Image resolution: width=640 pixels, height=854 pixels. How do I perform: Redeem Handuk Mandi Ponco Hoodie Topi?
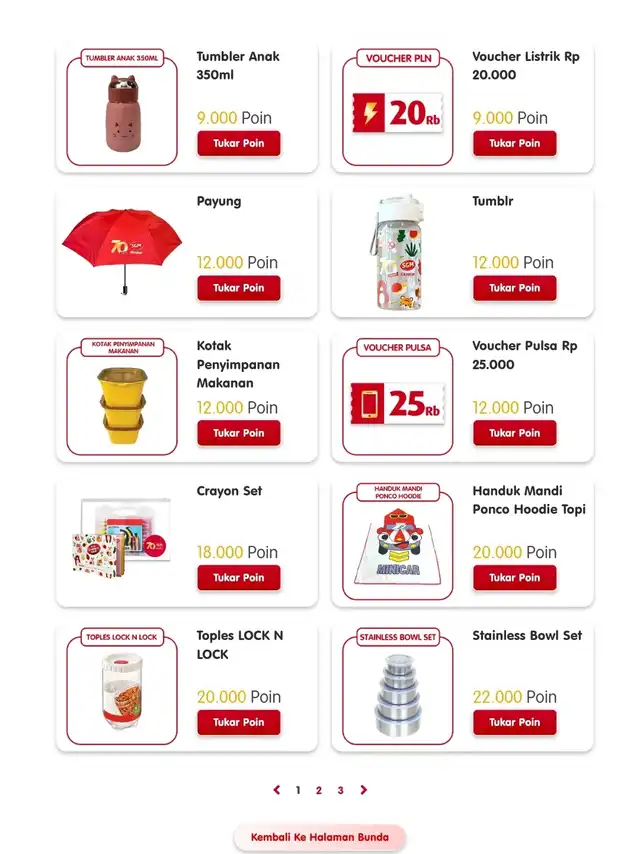point(514,578)
